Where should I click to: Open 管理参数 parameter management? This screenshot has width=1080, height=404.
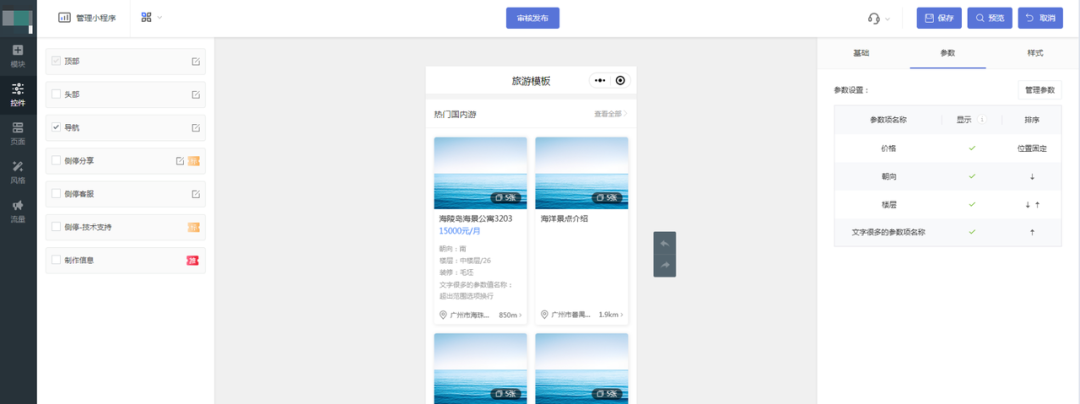pyautogui.click(x=1039, y=90)
